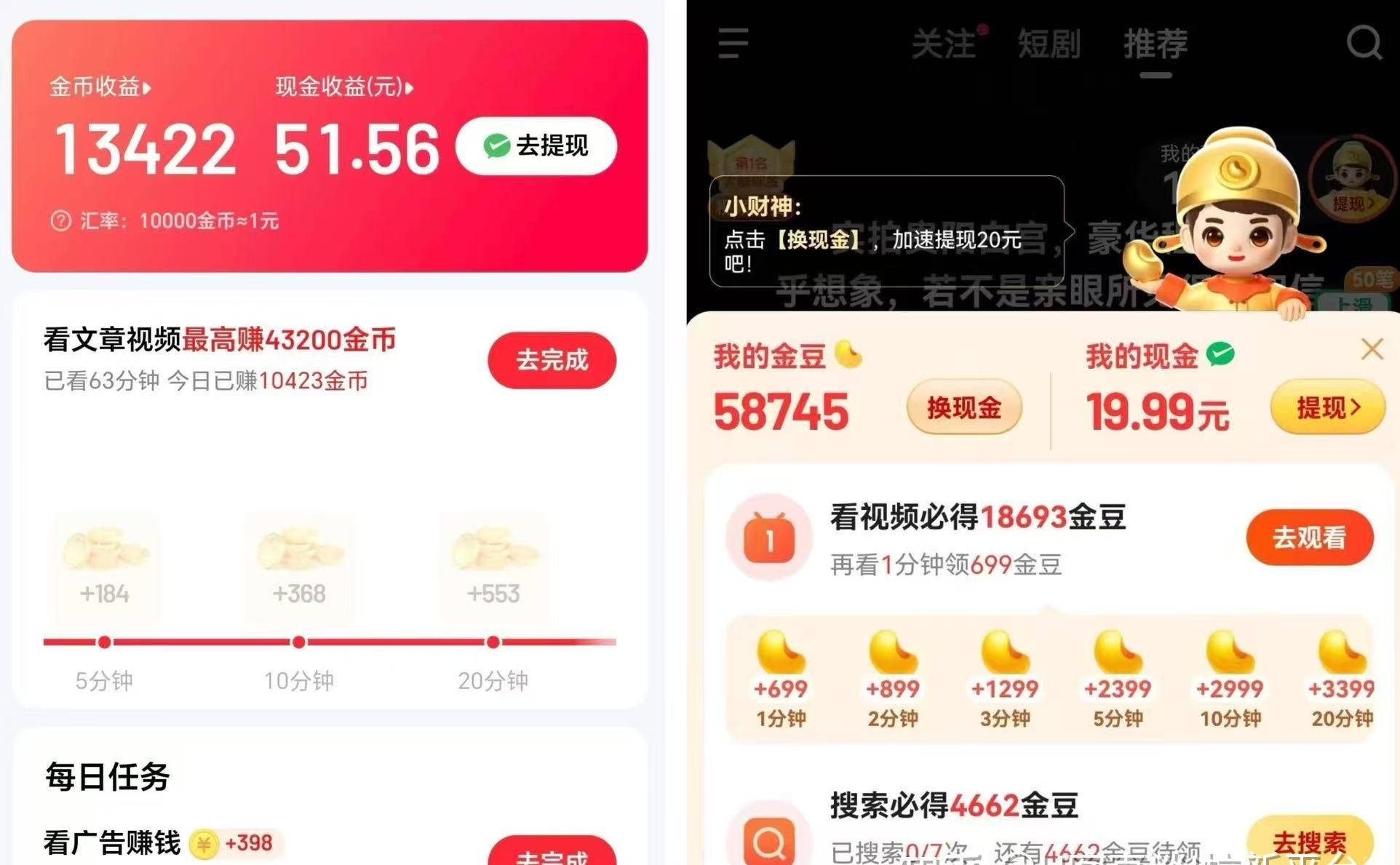Image resolution: width=1400 pixels, height=865 pixels.
Task: Tap 去搜索 for the search task
Action: coord(1309,842)
